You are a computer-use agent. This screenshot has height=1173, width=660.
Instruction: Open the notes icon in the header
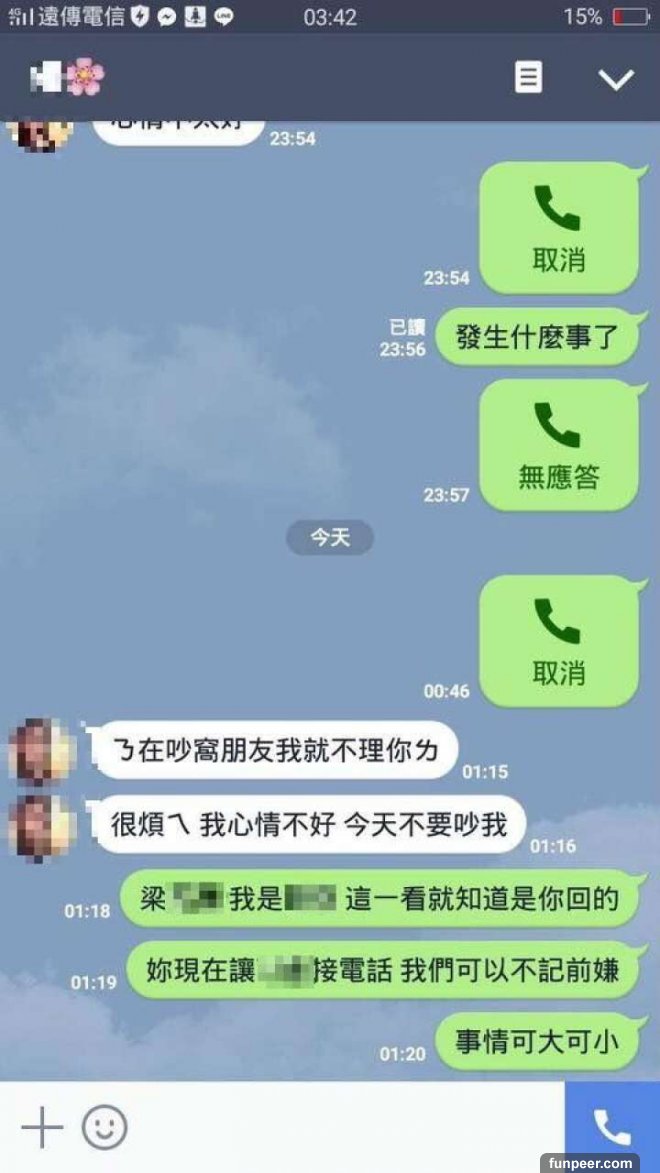point(529,77)
